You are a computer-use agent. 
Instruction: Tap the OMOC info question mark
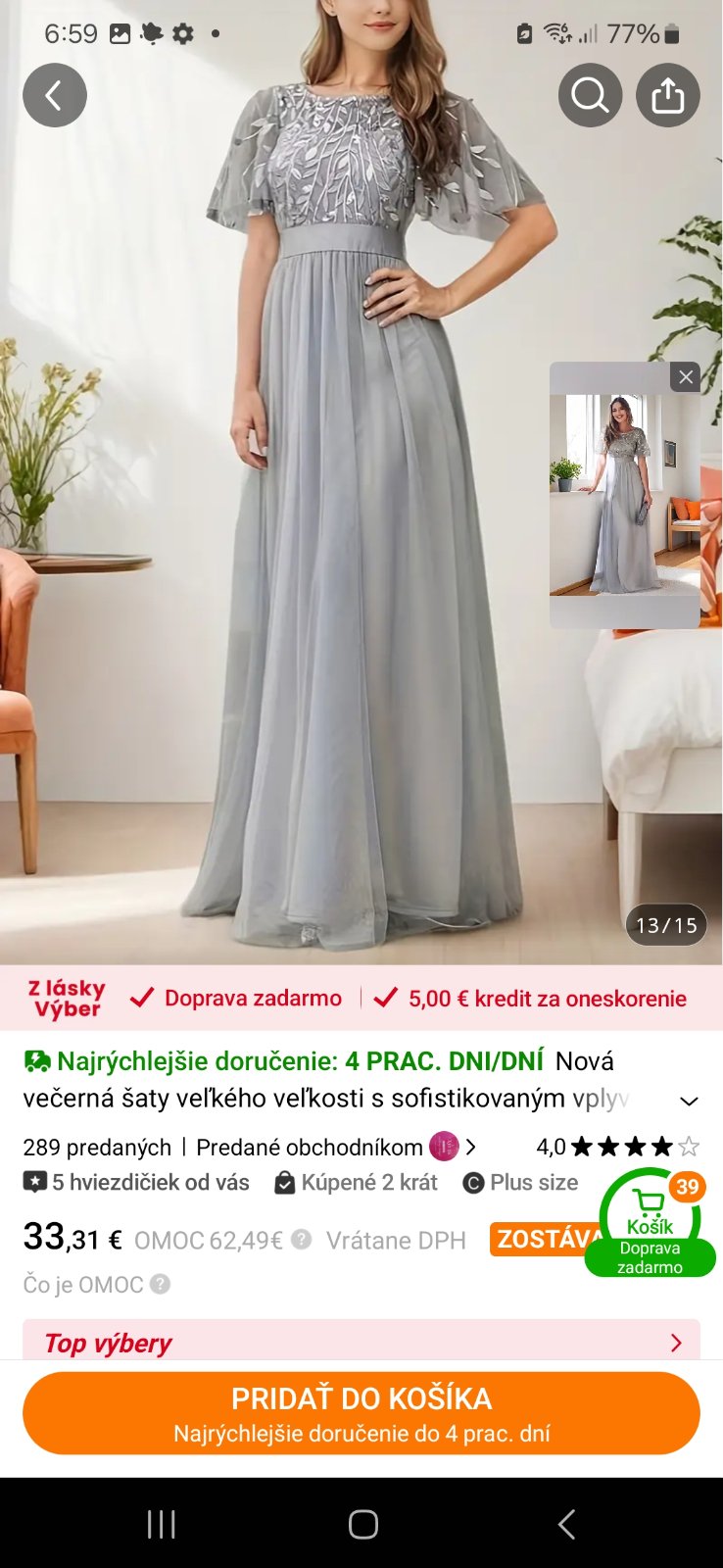302,1240
